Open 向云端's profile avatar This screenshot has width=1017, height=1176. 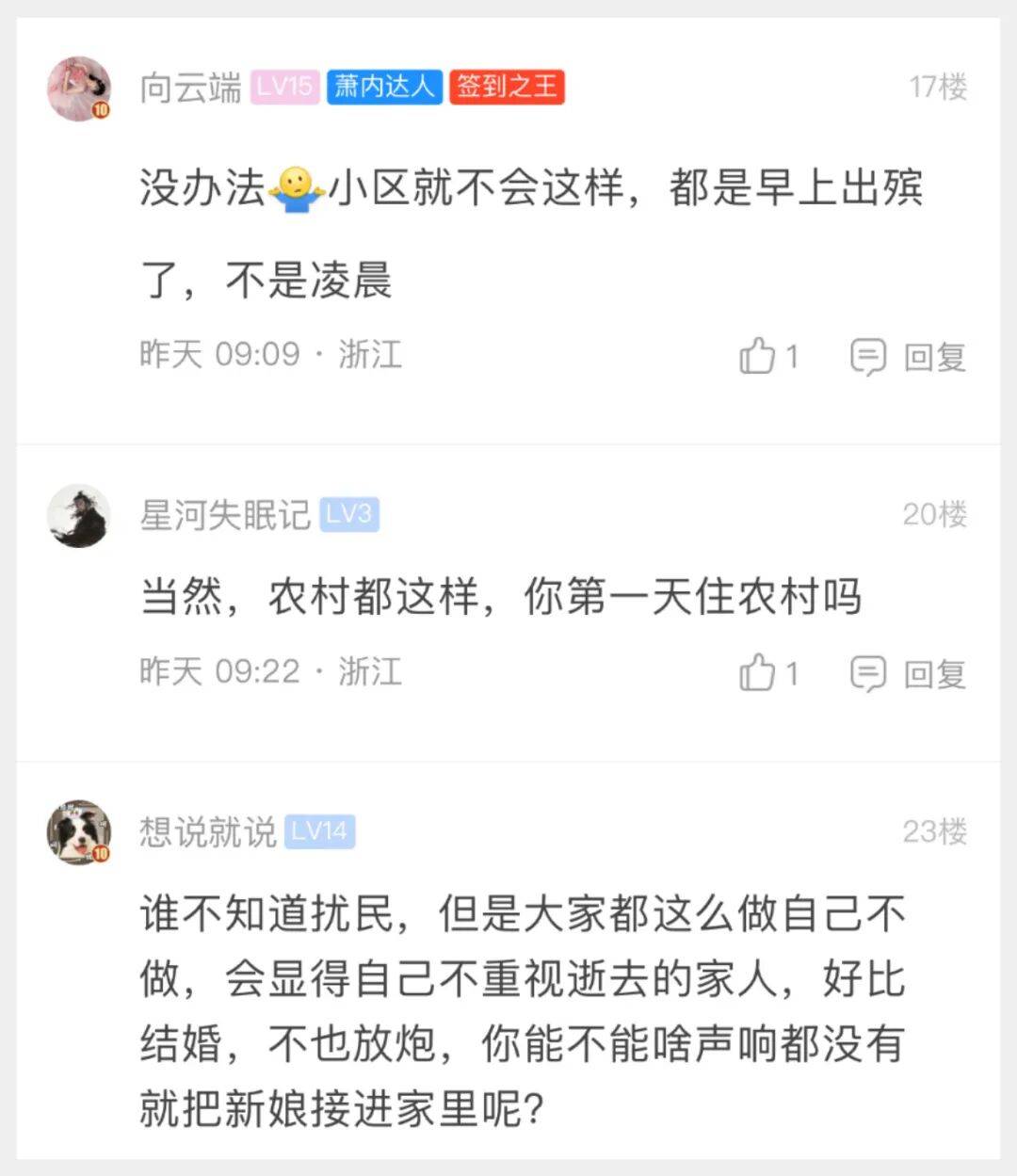(x=79, y=89)
